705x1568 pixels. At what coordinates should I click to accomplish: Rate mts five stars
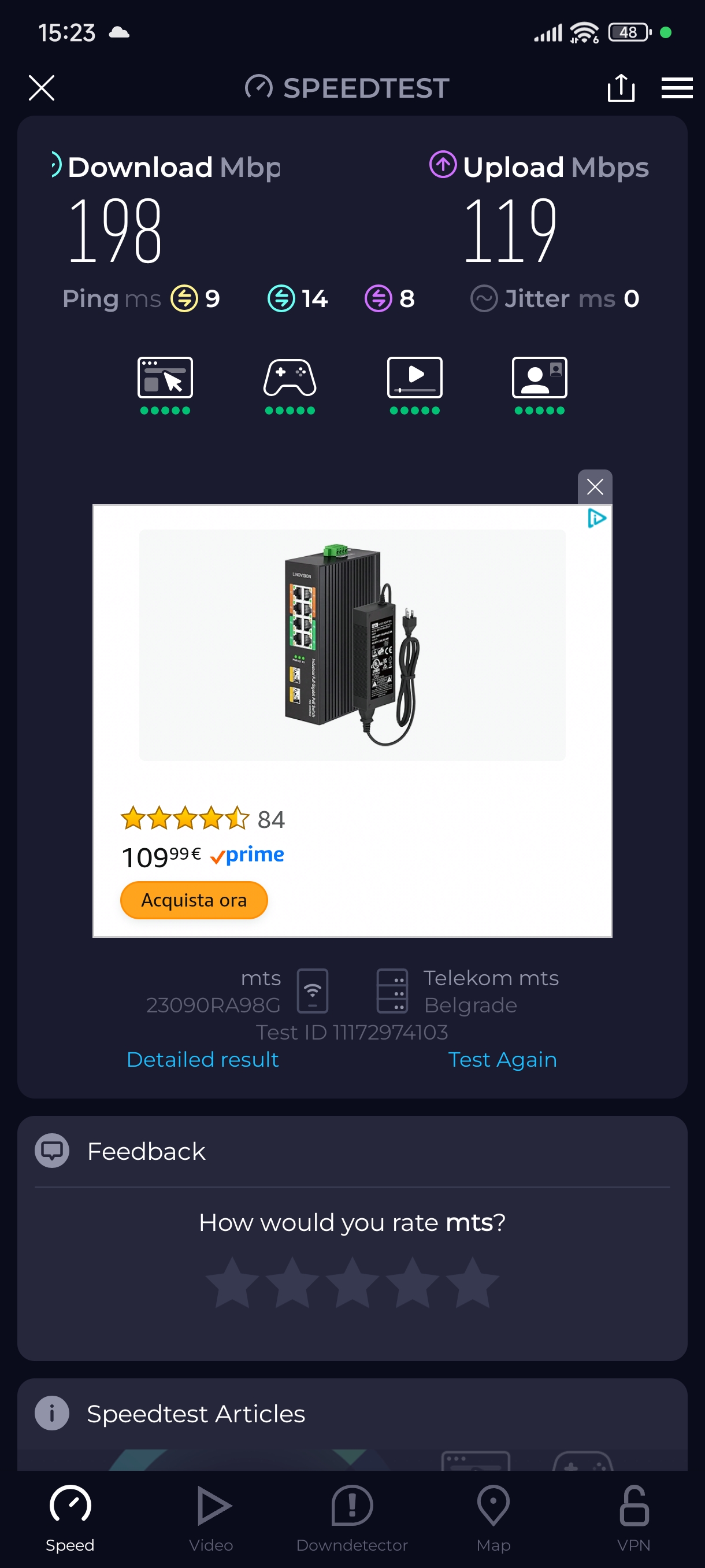pos(472,1282)
